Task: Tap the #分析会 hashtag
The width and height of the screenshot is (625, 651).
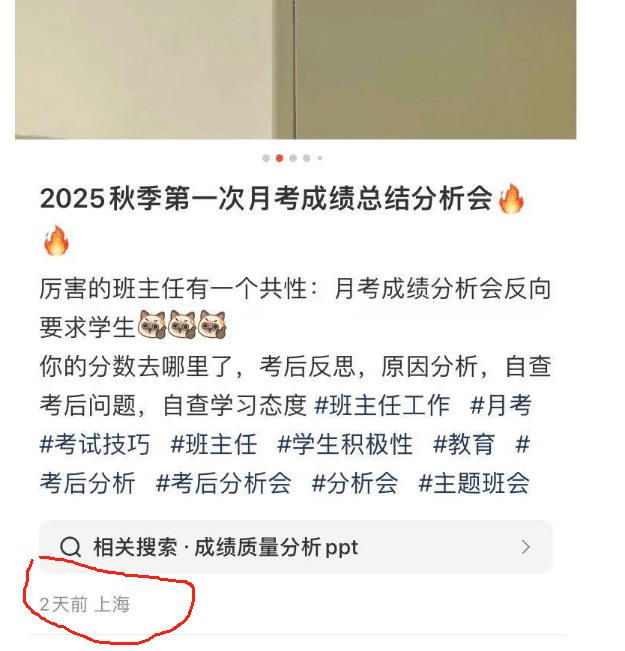Action: [x=354, y=483]
